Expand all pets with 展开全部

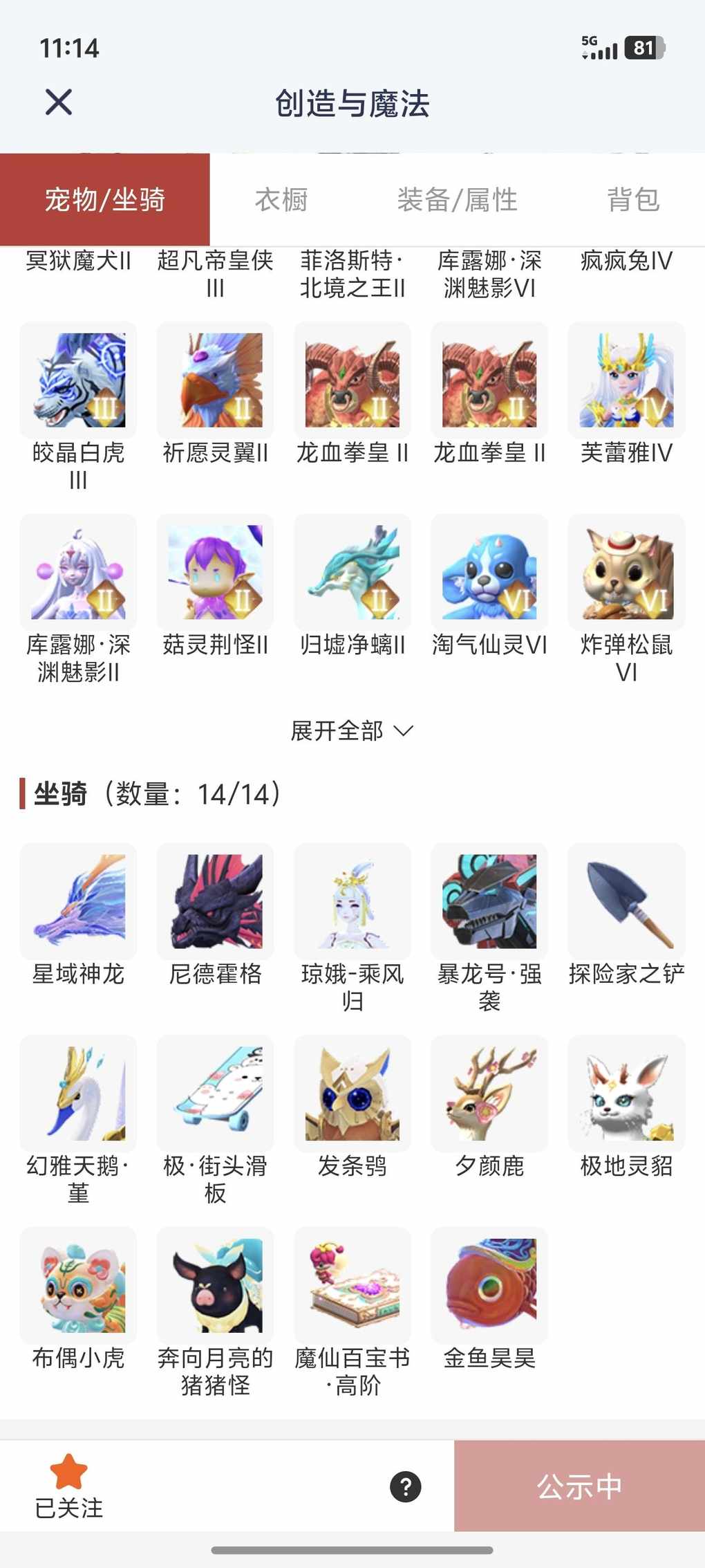pyautogui.click(x=352, y=730)
